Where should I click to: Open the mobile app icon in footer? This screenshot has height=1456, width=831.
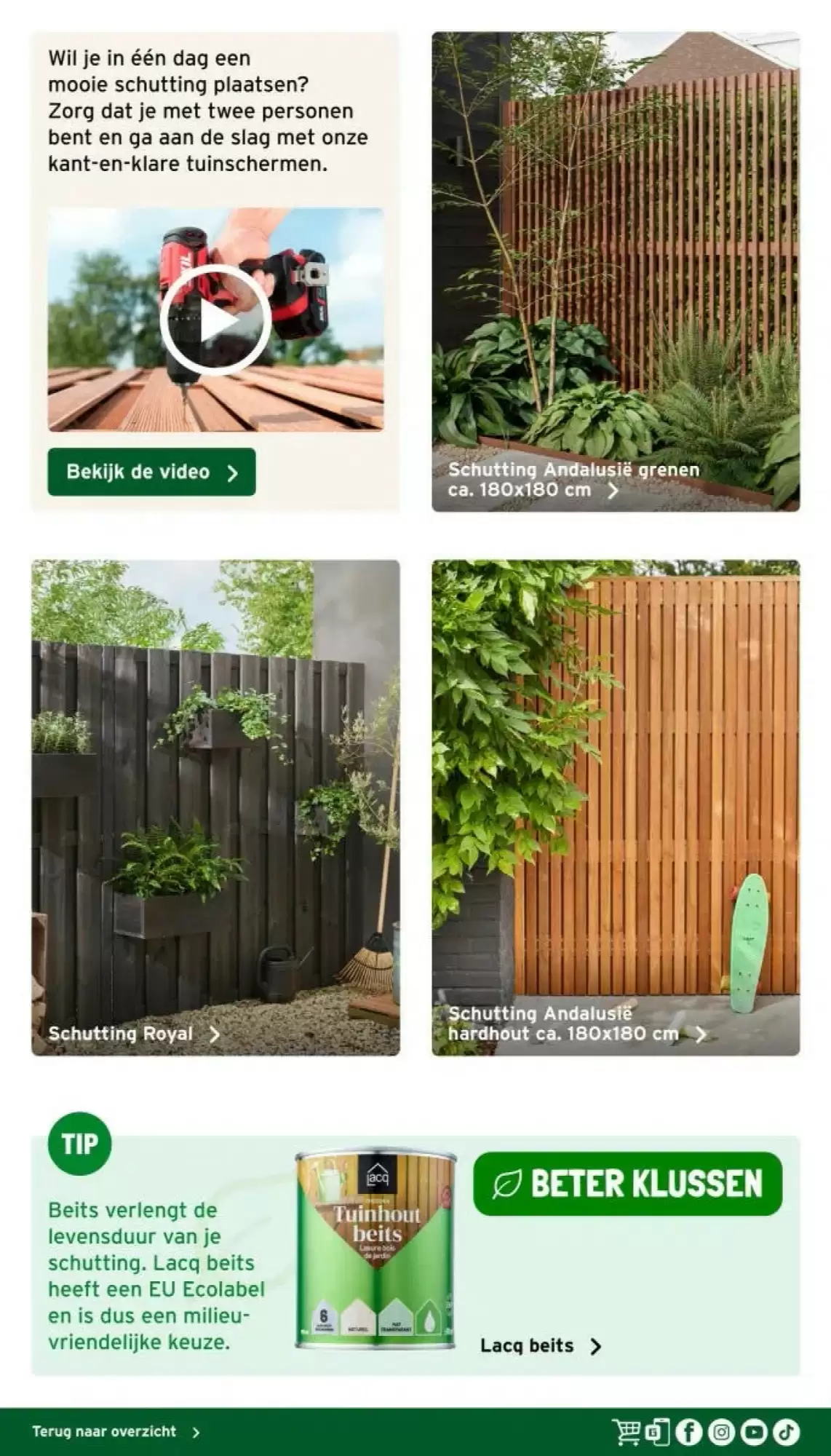[656, 1431]
